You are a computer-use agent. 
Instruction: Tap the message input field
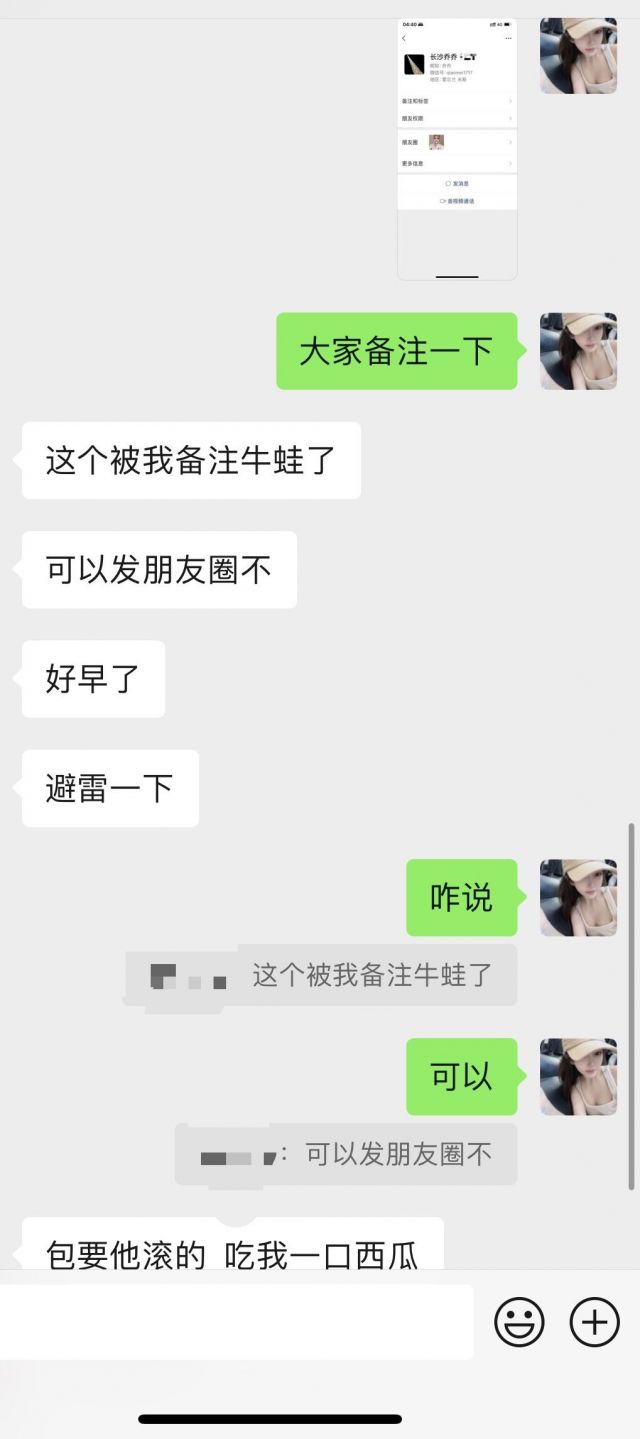tap(236, 1322)
